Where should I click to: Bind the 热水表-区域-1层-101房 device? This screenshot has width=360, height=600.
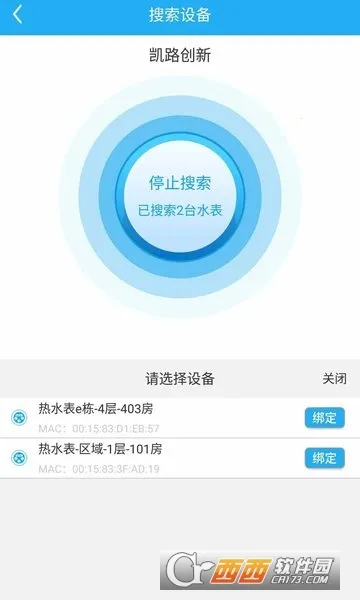pyautogui.click(x=324, y=458)
